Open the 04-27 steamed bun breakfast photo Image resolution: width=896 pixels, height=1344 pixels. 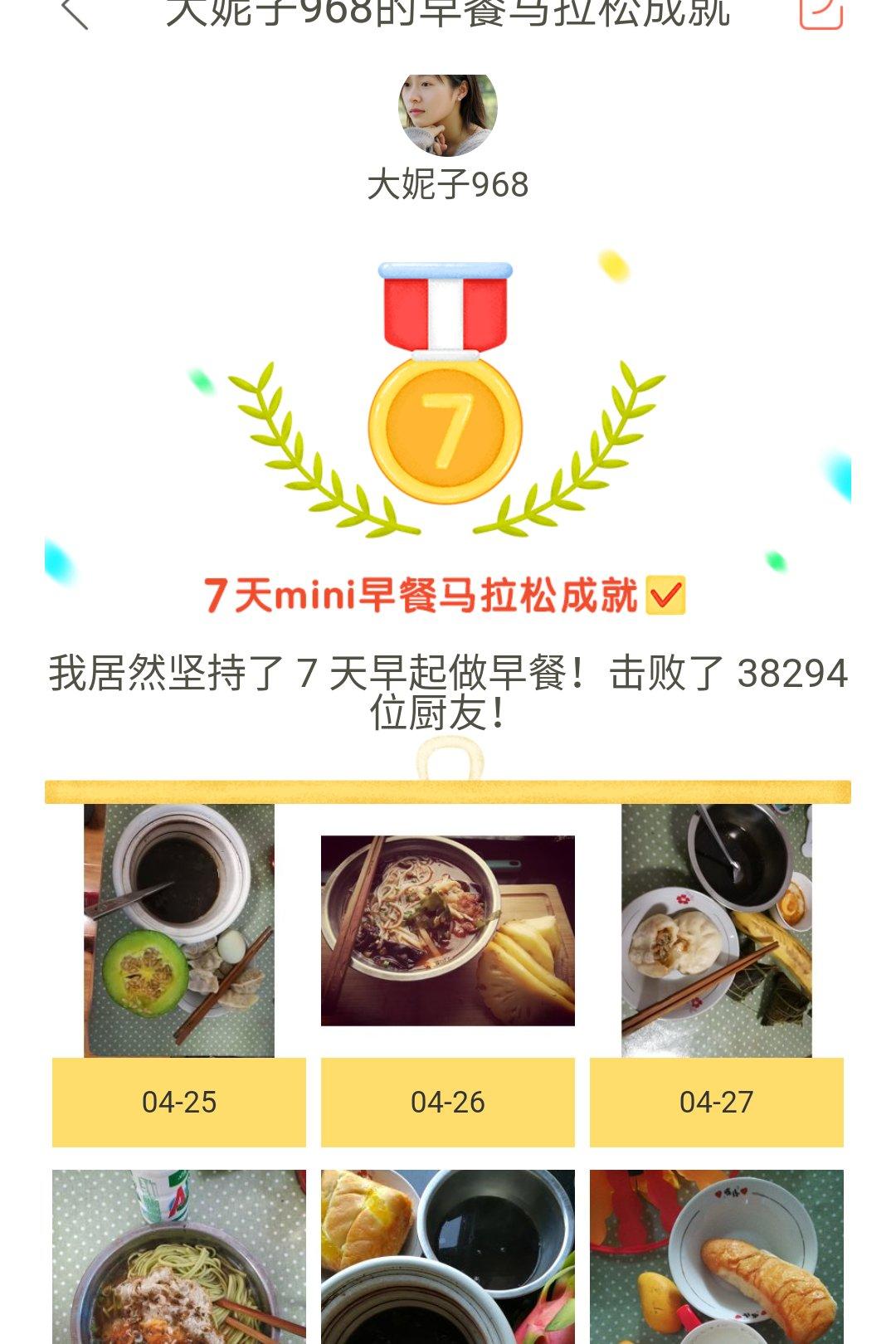point(717,930)
